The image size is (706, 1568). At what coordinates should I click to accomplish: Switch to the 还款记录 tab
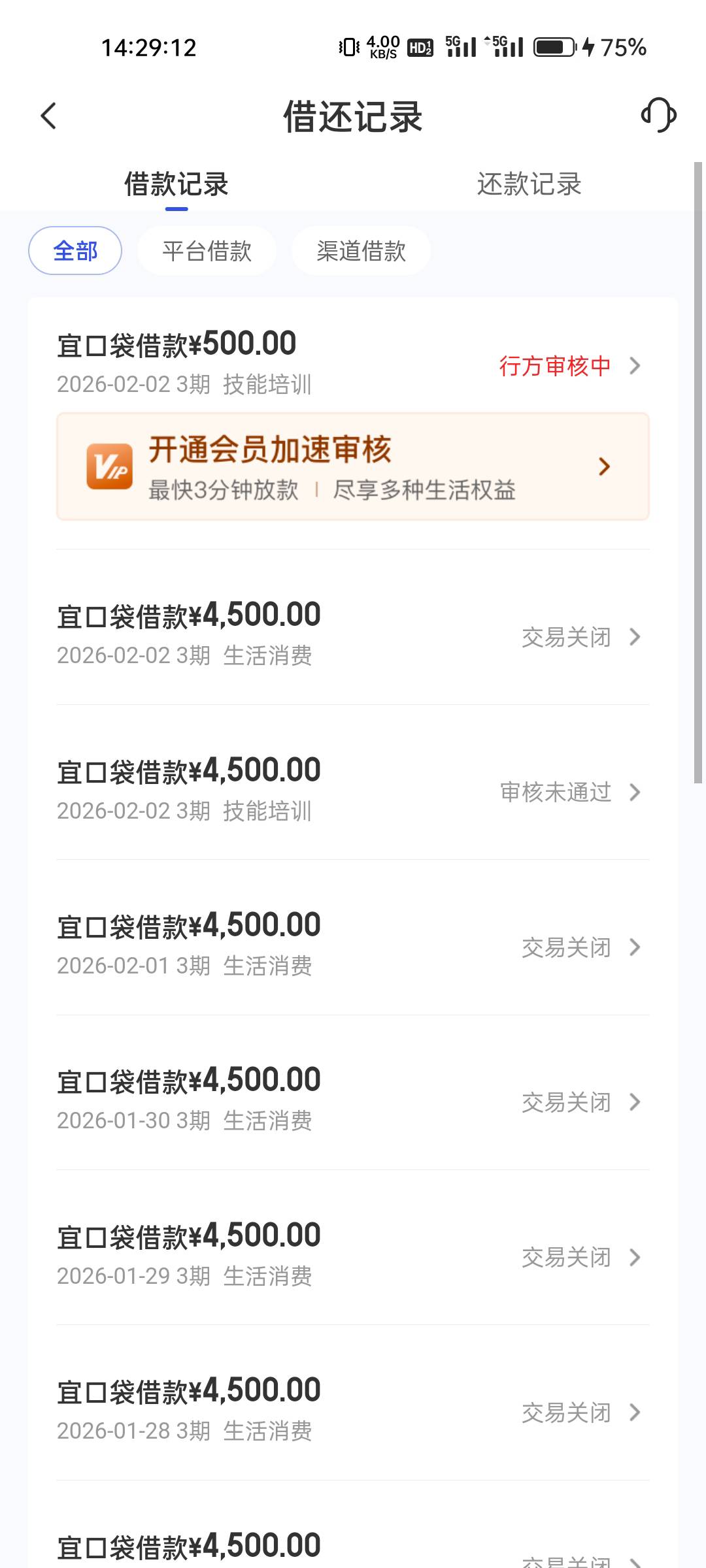click(x=529, y=184)
